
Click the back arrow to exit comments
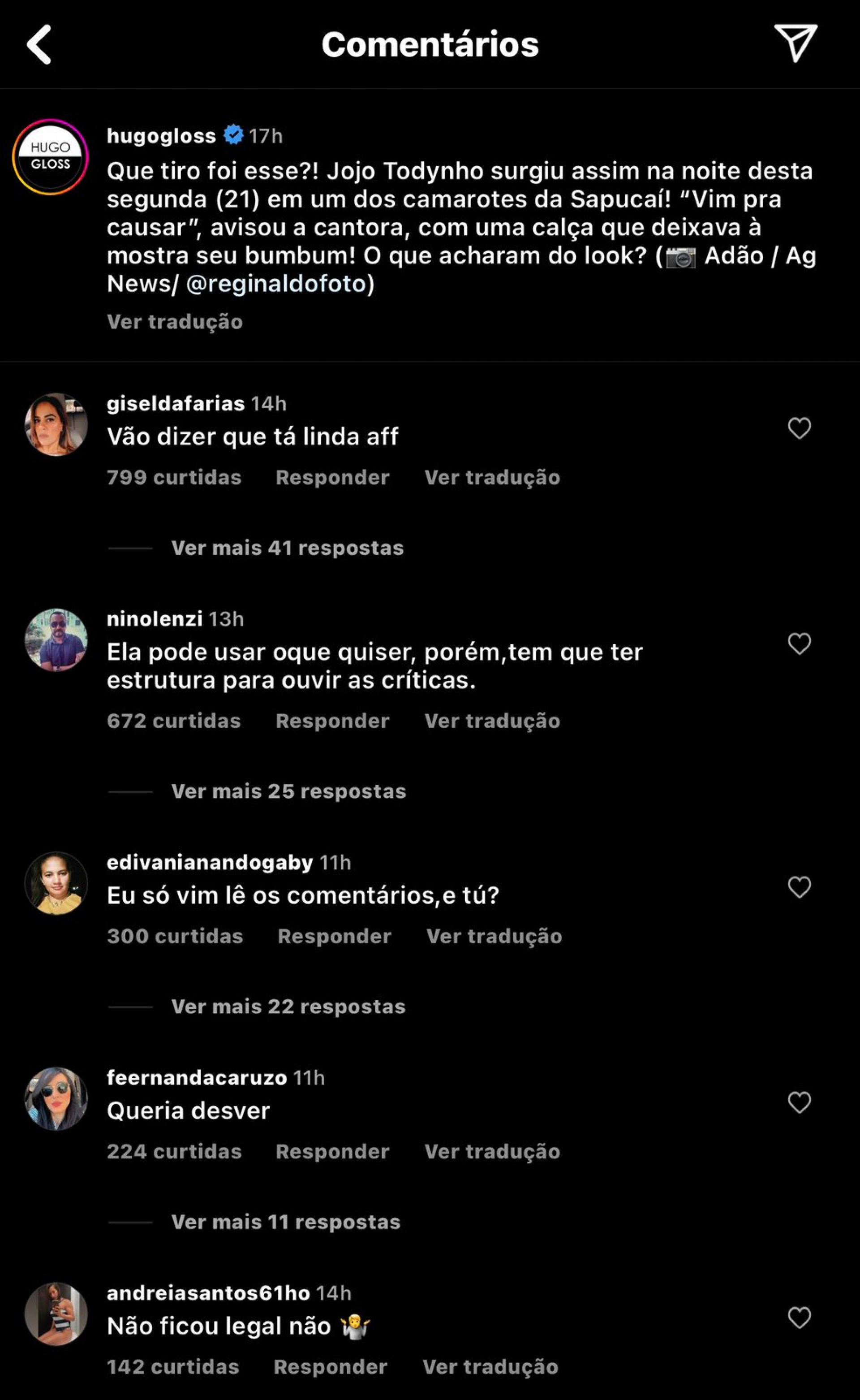pos(39,44)
